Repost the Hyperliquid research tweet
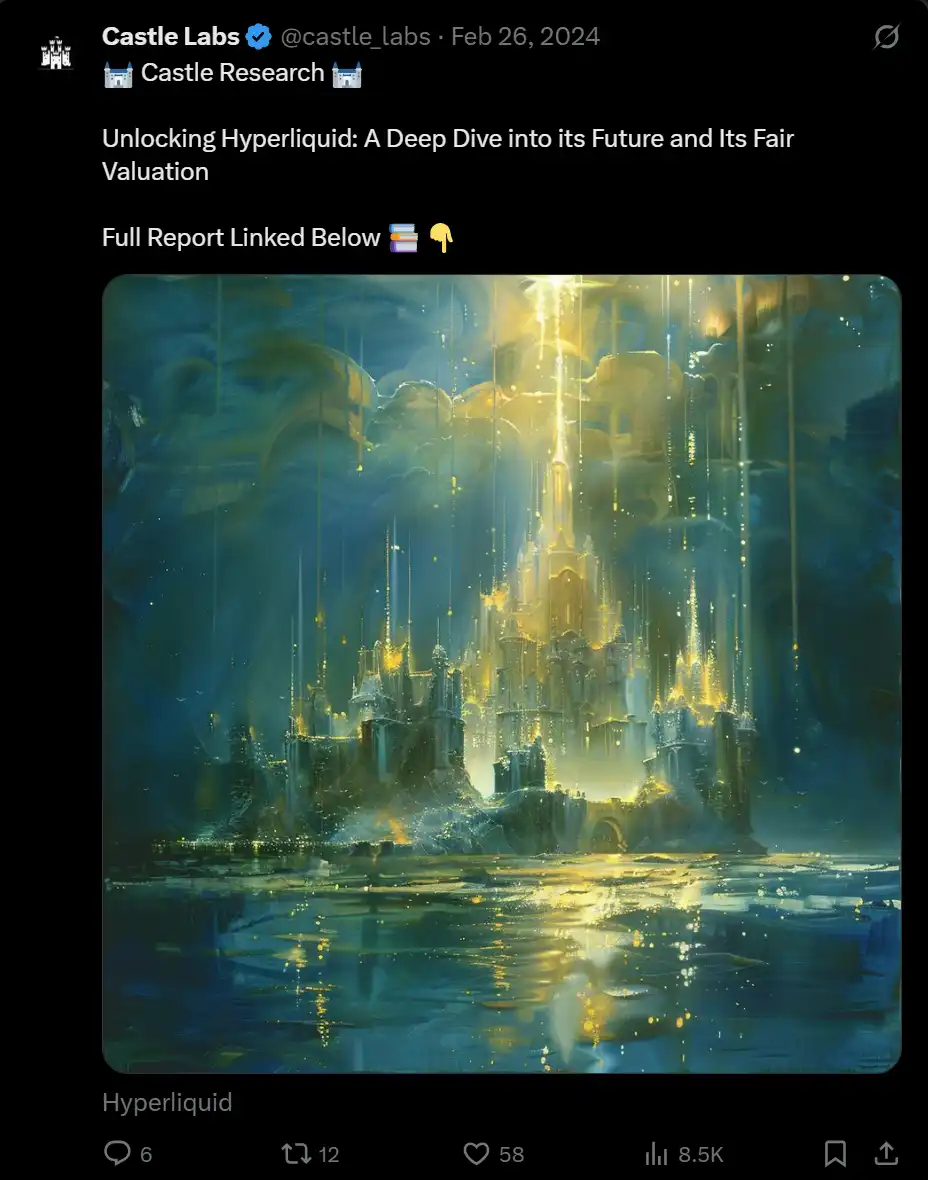Screen dimensions: 928x1180 (296, 1154)
